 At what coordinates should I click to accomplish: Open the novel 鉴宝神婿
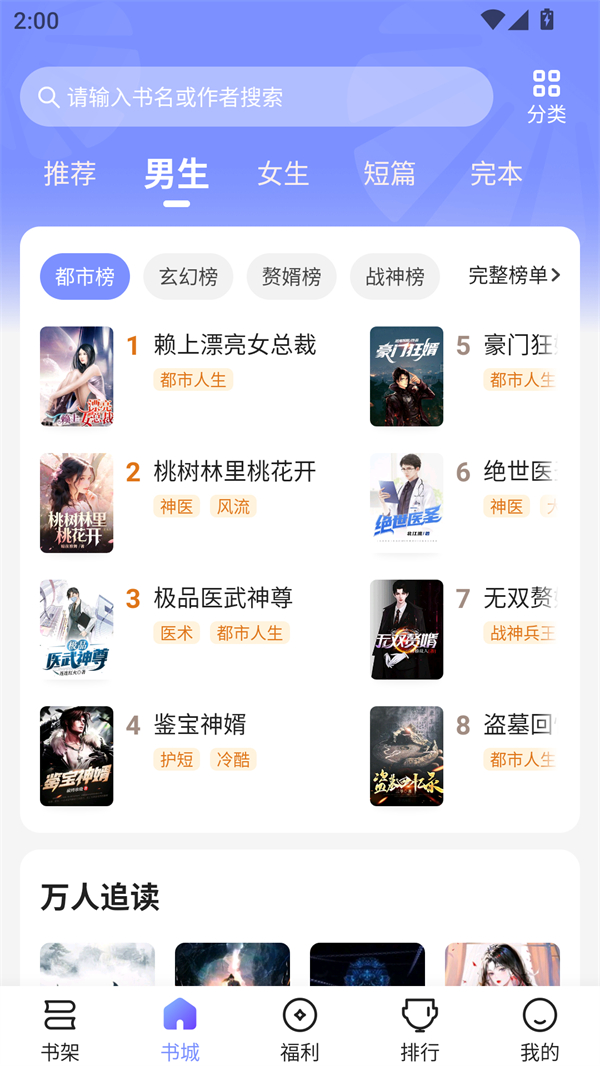click(199, 725)
